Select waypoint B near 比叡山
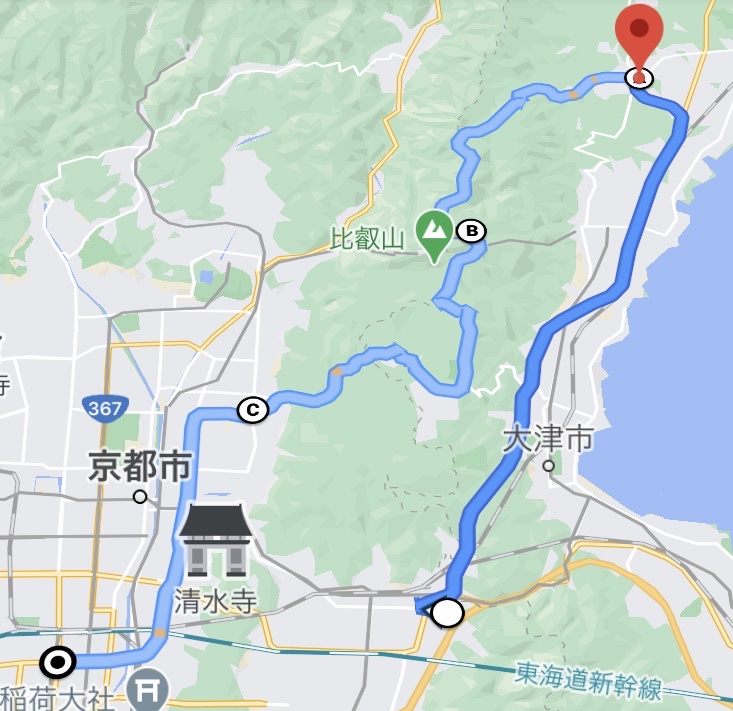This screenshot has height=711, width=733. pyautogui.click(x=471, y=232)
